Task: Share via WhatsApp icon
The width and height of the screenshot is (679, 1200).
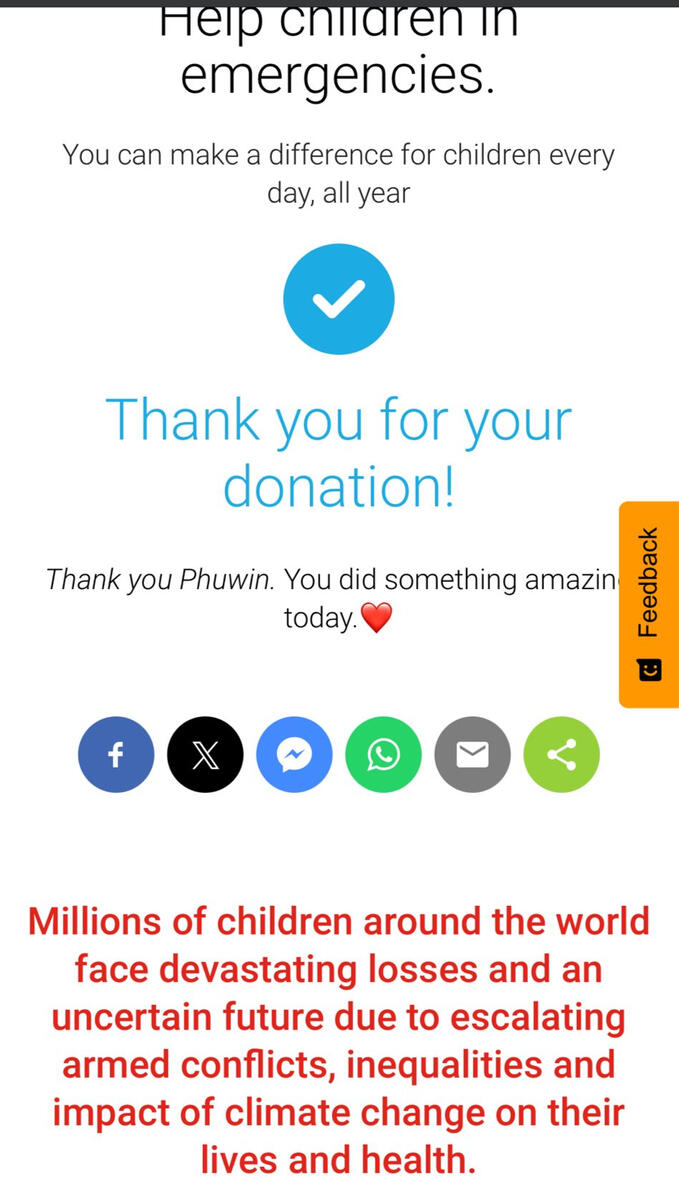Action: pos(383,755)
